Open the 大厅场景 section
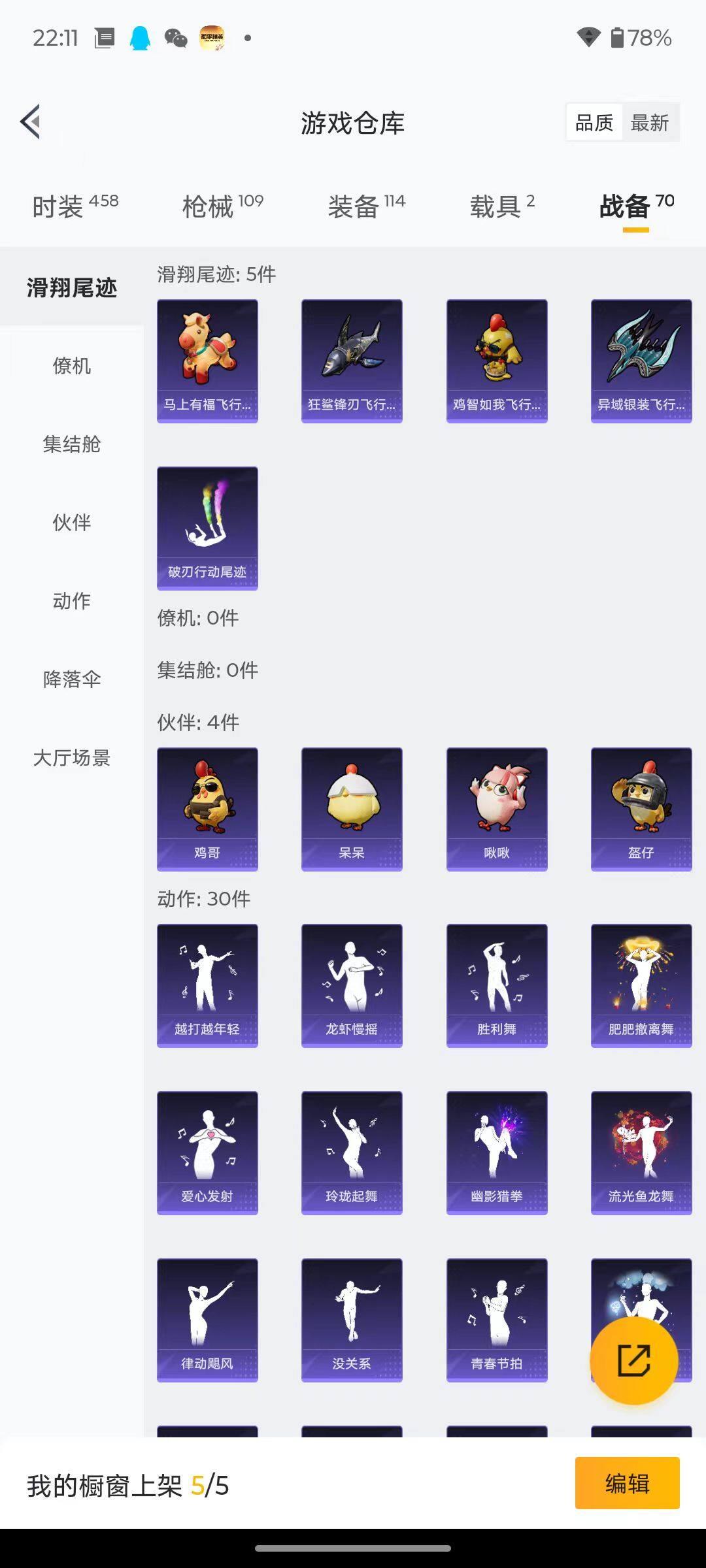Image resolution: width=706 pixels, height=1568 pixels. [x=71, y=759]
